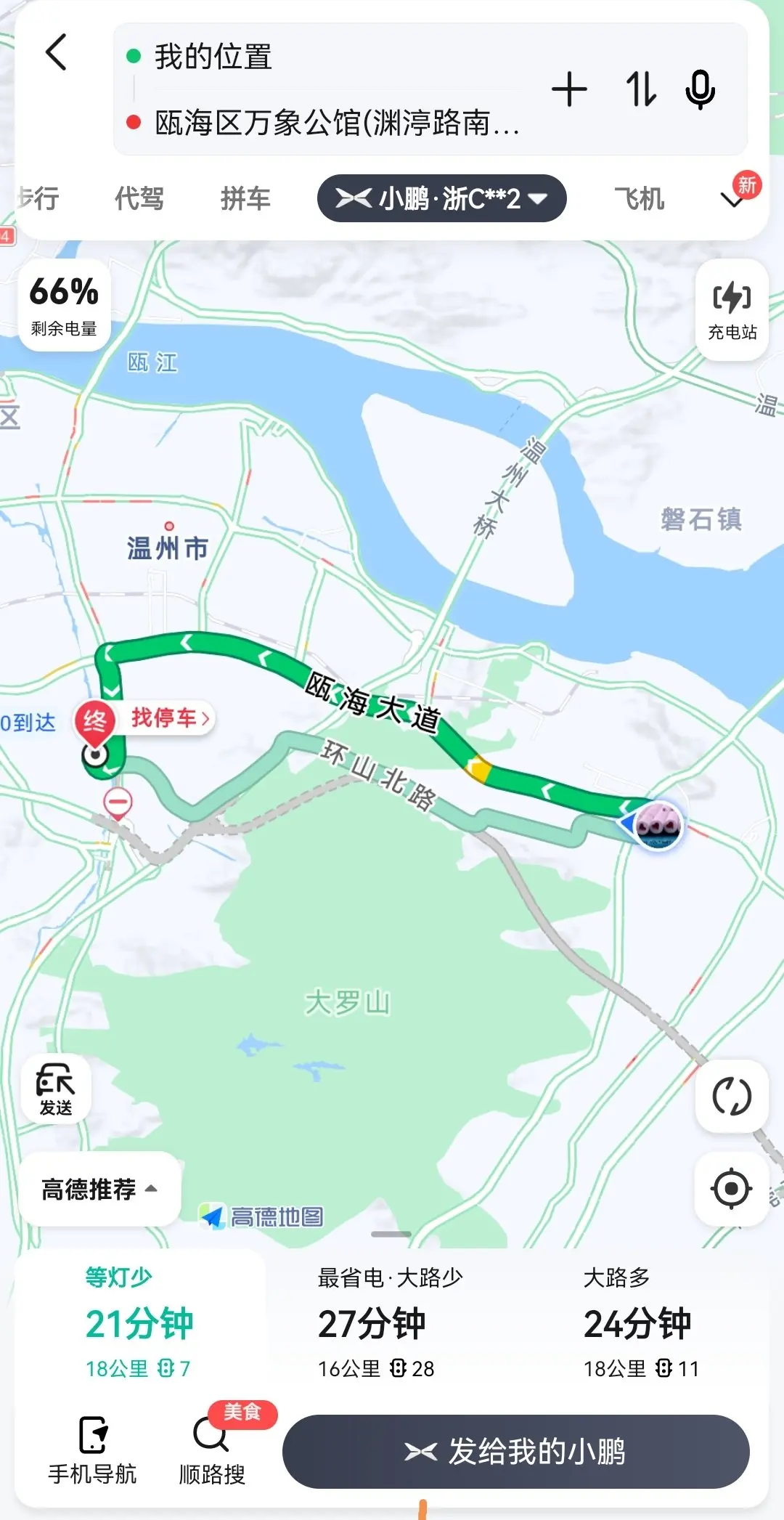Edit the 瓯海区万象公馆 destination field
The width and height of the screenshot is (784, 1520).
tap(323, 123)
